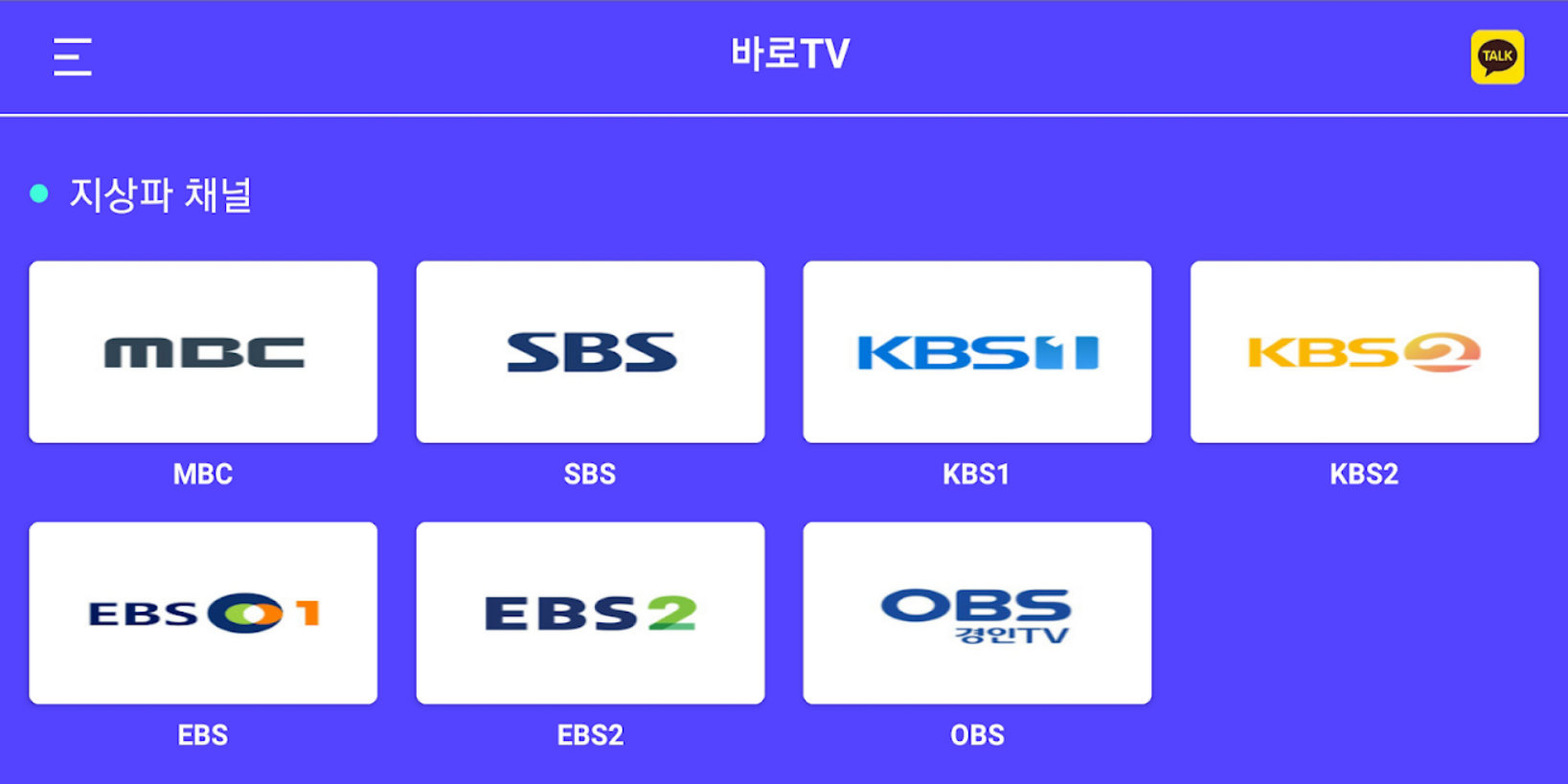Tap the KakaoTalk icon

point(1497,57)
